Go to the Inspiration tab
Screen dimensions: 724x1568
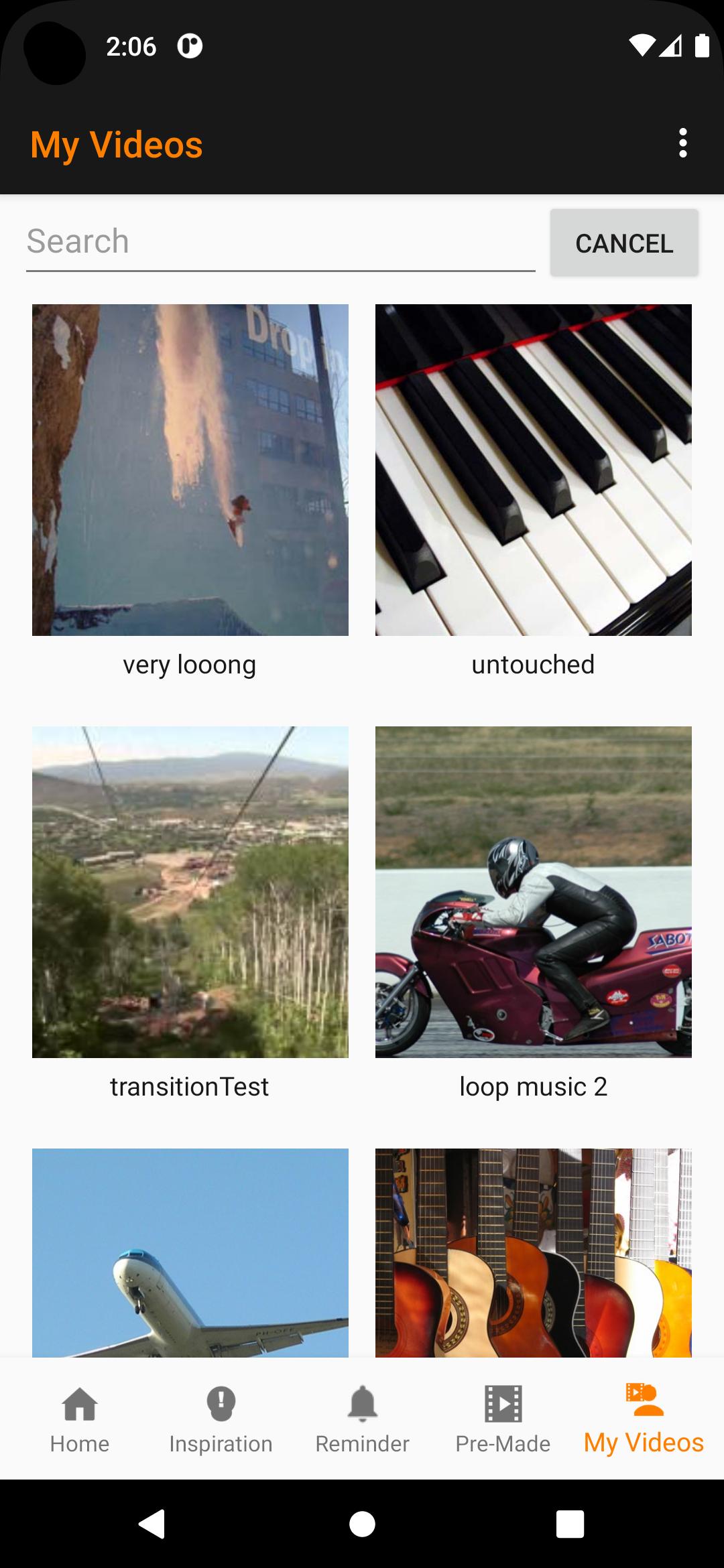(221, 1419)
